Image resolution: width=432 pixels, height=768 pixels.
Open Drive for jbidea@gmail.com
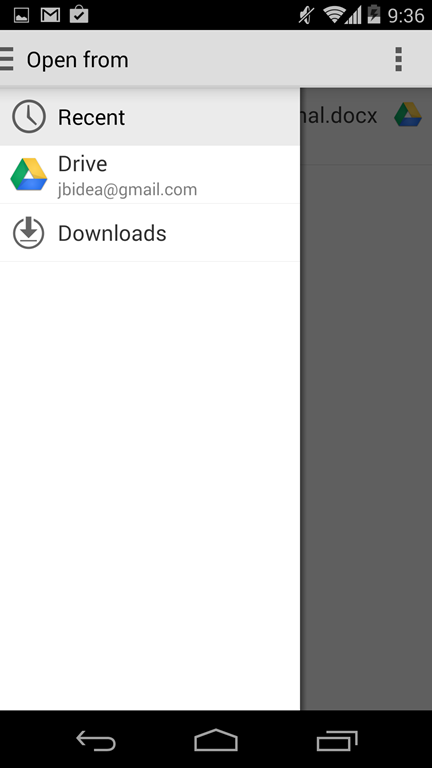pos(150,175)
